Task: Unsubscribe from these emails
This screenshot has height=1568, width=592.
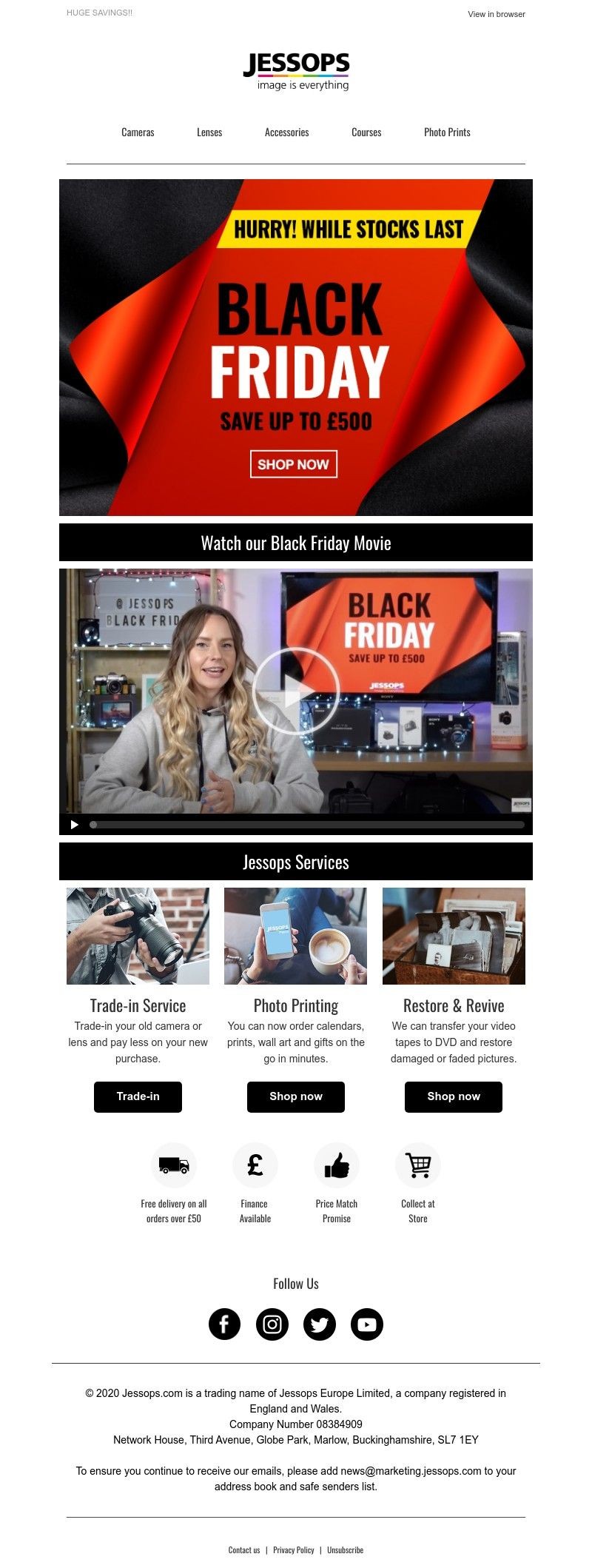Action: click(345, 1549)
